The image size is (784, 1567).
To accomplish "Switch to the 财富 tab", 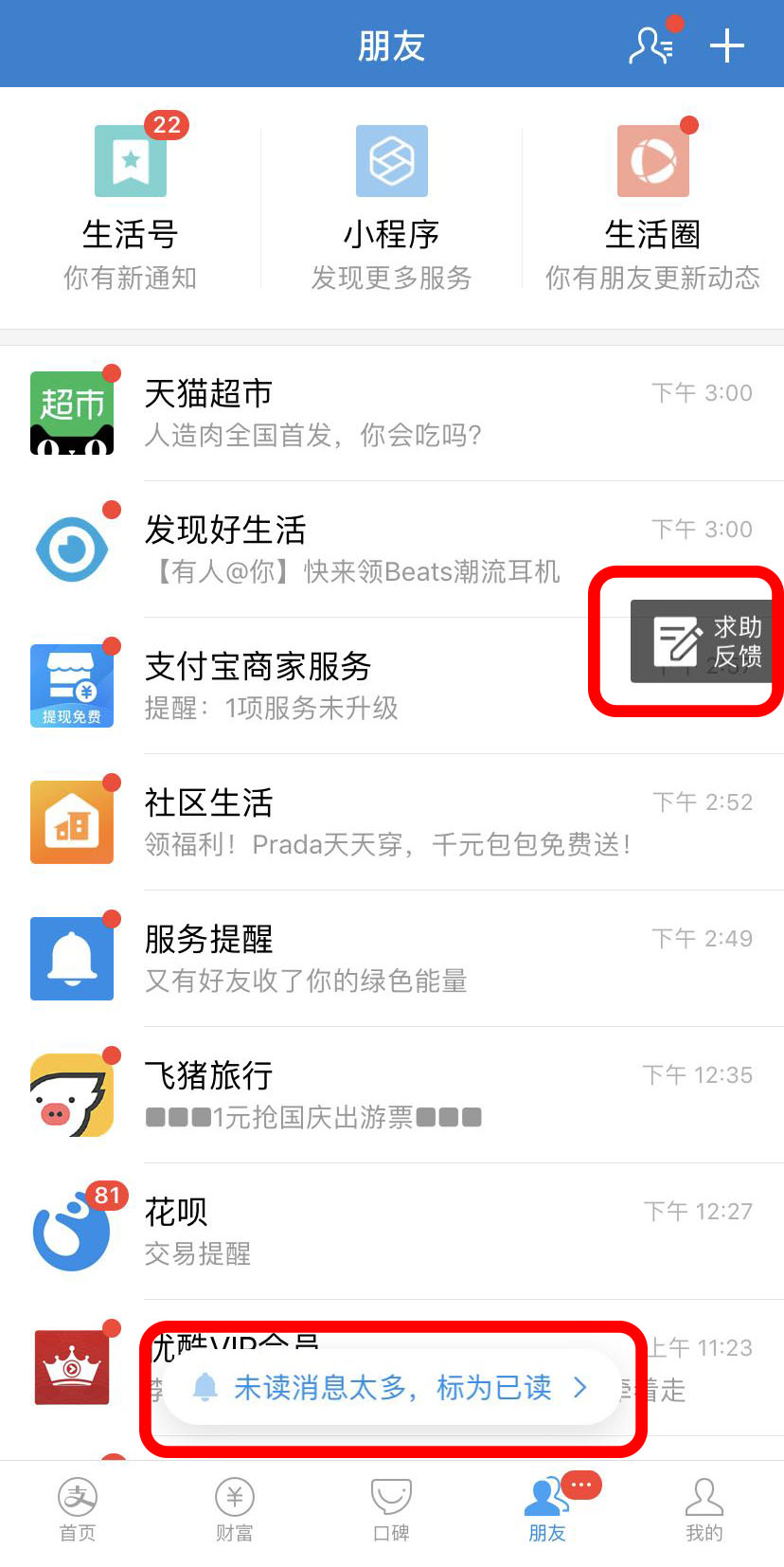I will click(x=235, y=1511).
